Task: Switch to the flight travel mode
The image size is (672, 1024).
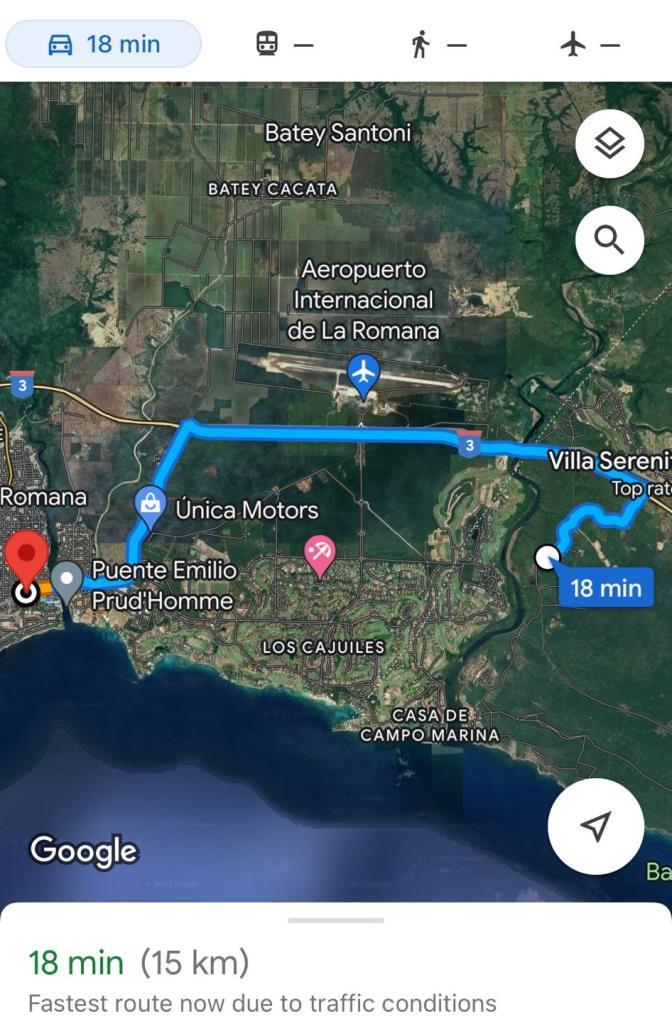Action: coord(590,44)
